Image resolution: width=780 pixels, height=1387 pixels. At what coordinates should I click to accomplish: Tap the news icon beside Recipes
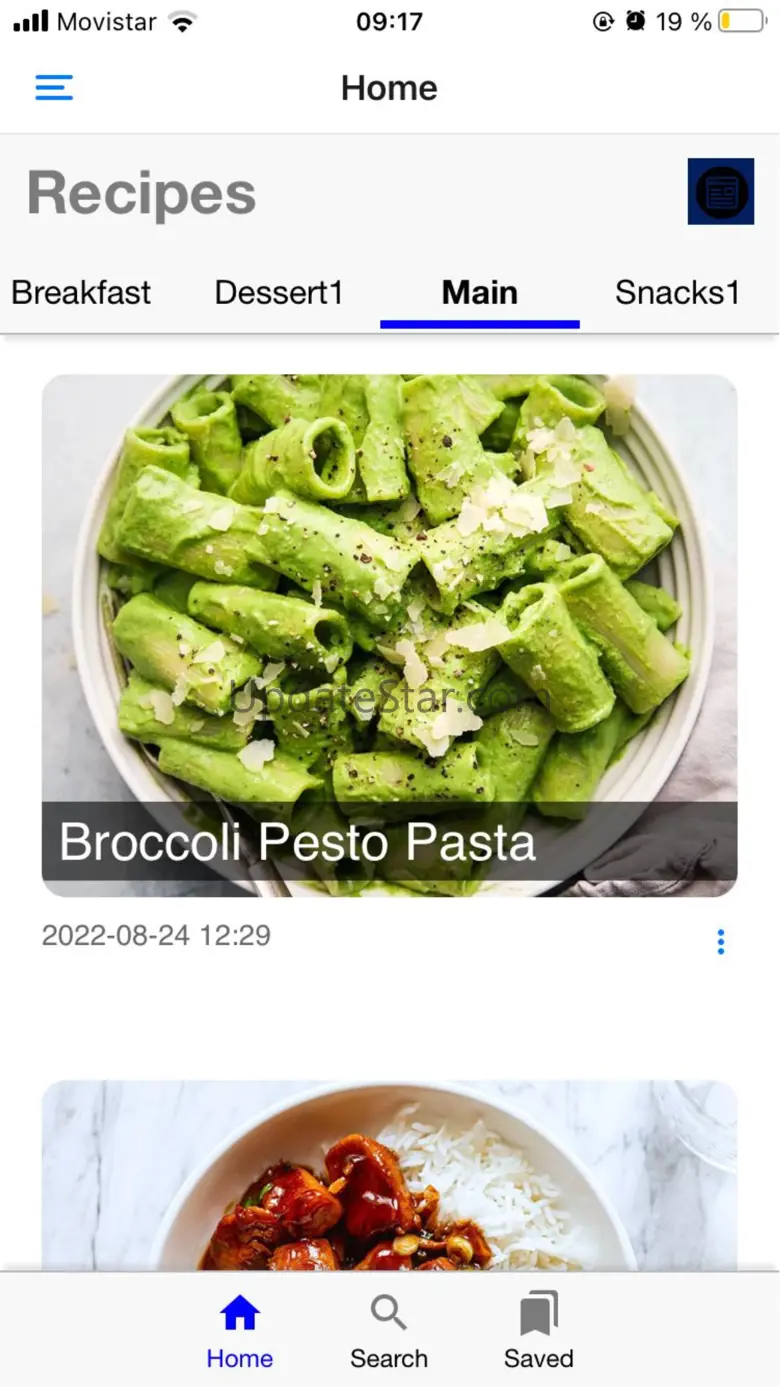tap(720, 191)
